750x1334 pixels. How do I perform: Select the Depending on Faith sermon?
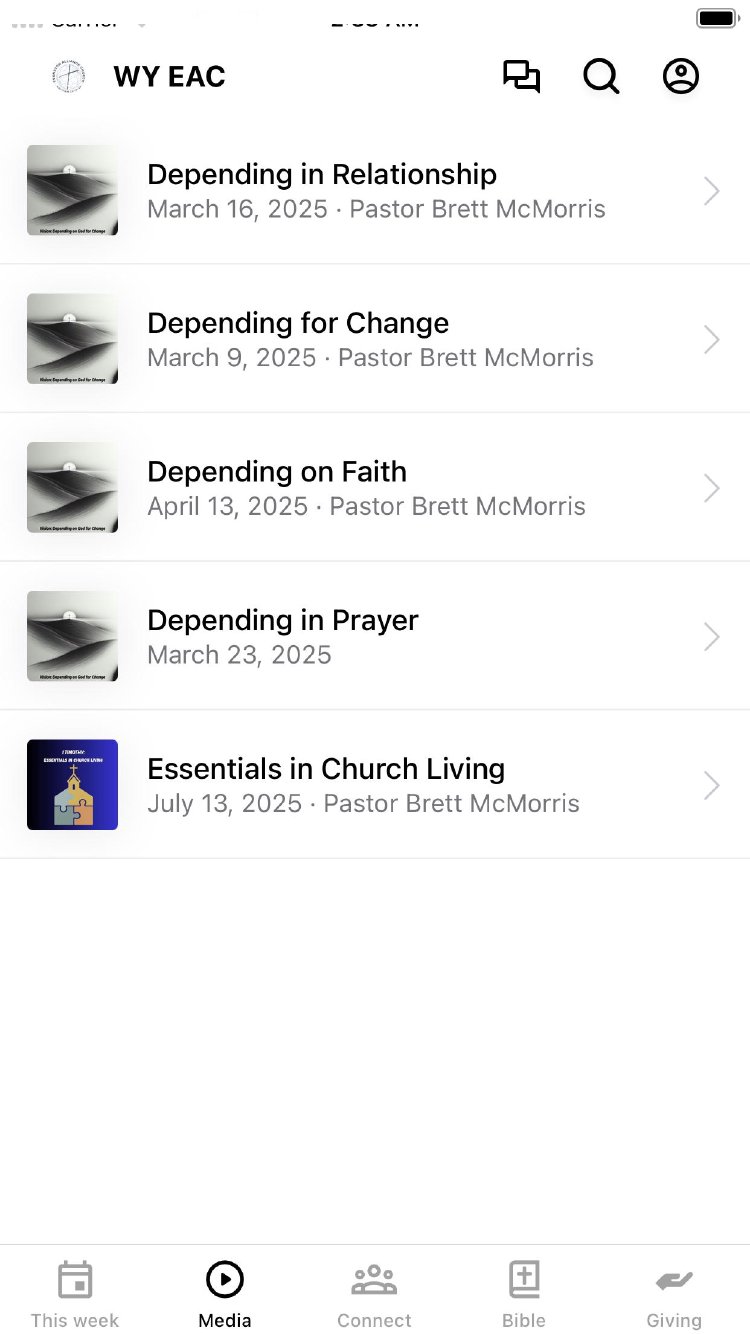coord(375,488)
